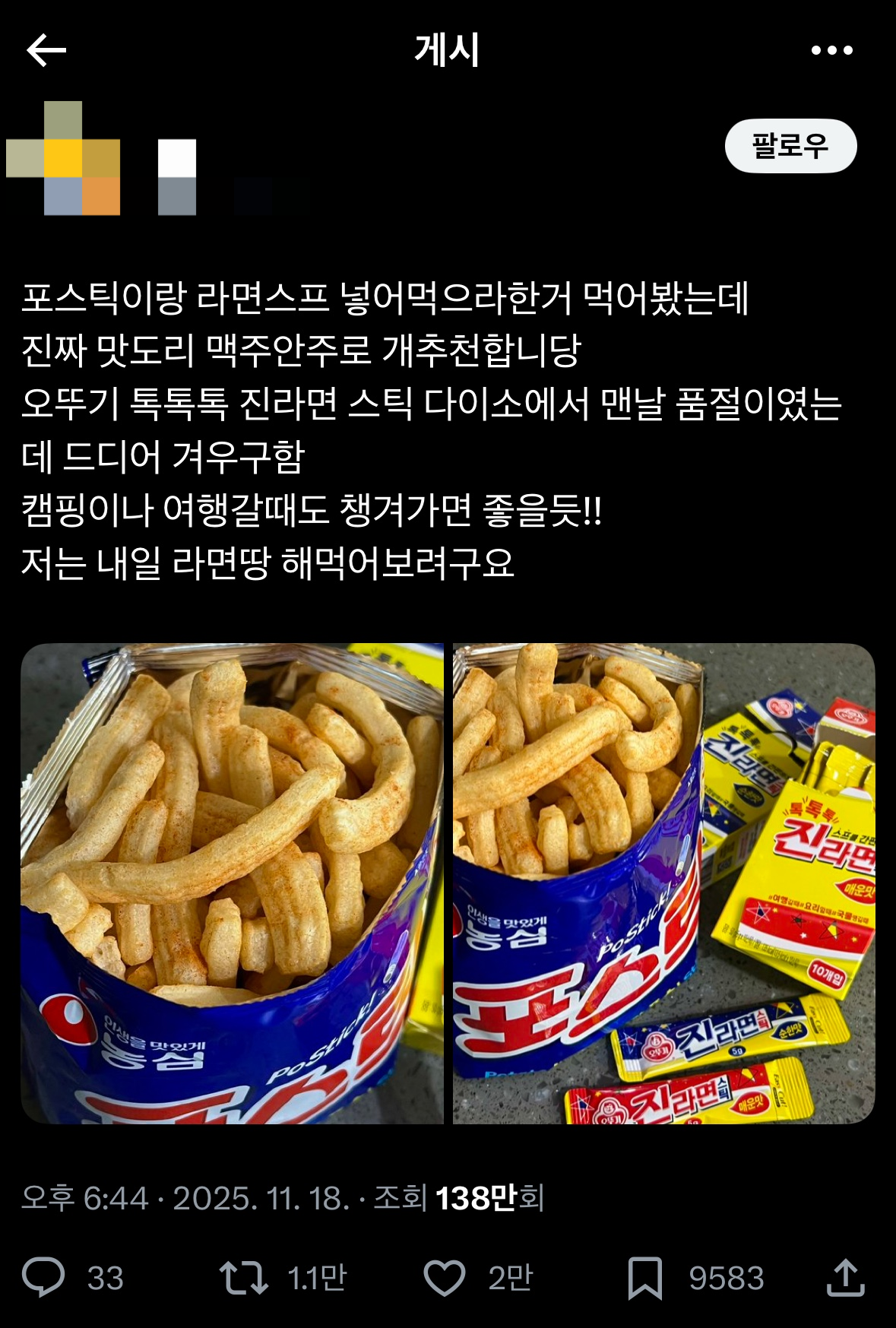Image resolution: width=896 pixels, height=1328 pixels.
Task: Open the left photo of the snack bag
Action: 232,883
